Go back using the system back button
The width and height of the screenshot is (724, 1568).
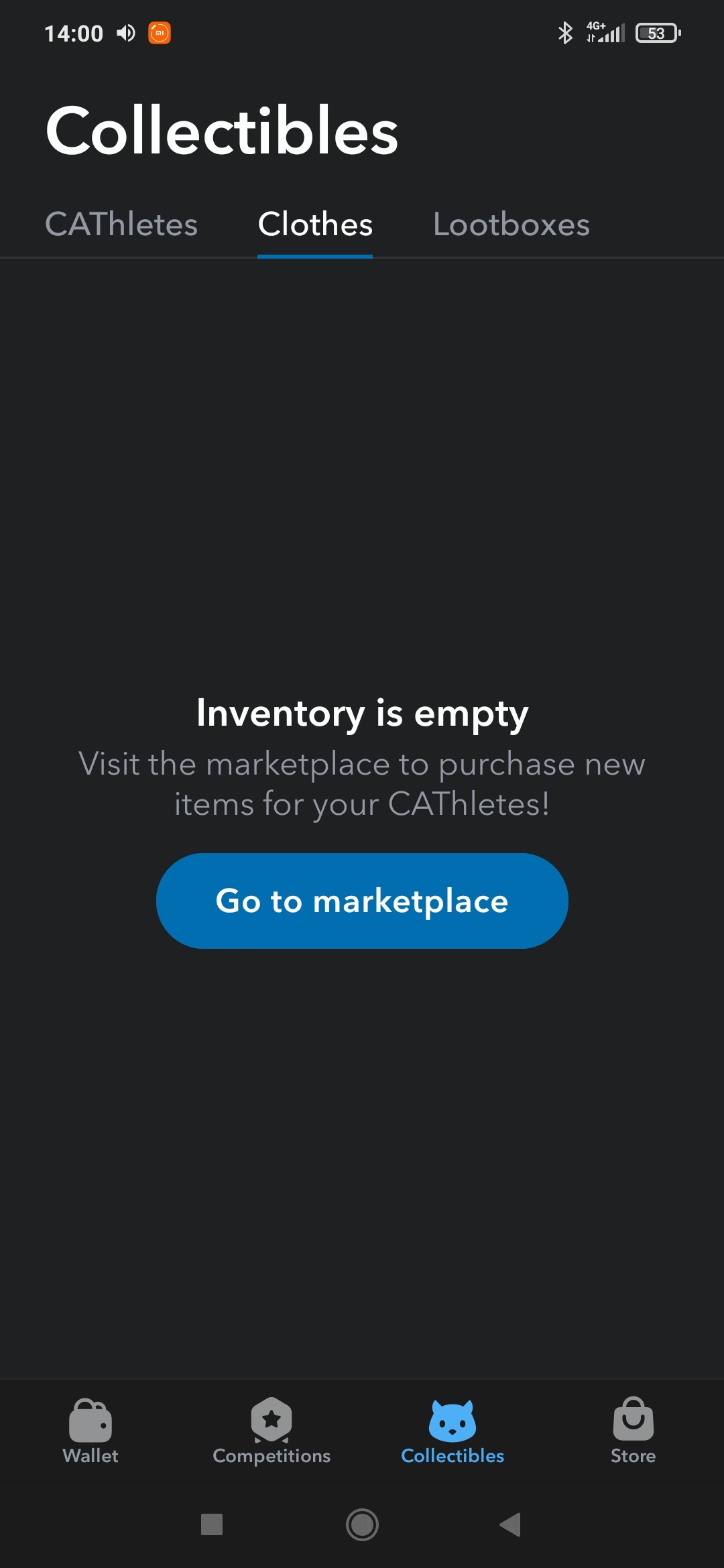click(x=511, y=1524)
